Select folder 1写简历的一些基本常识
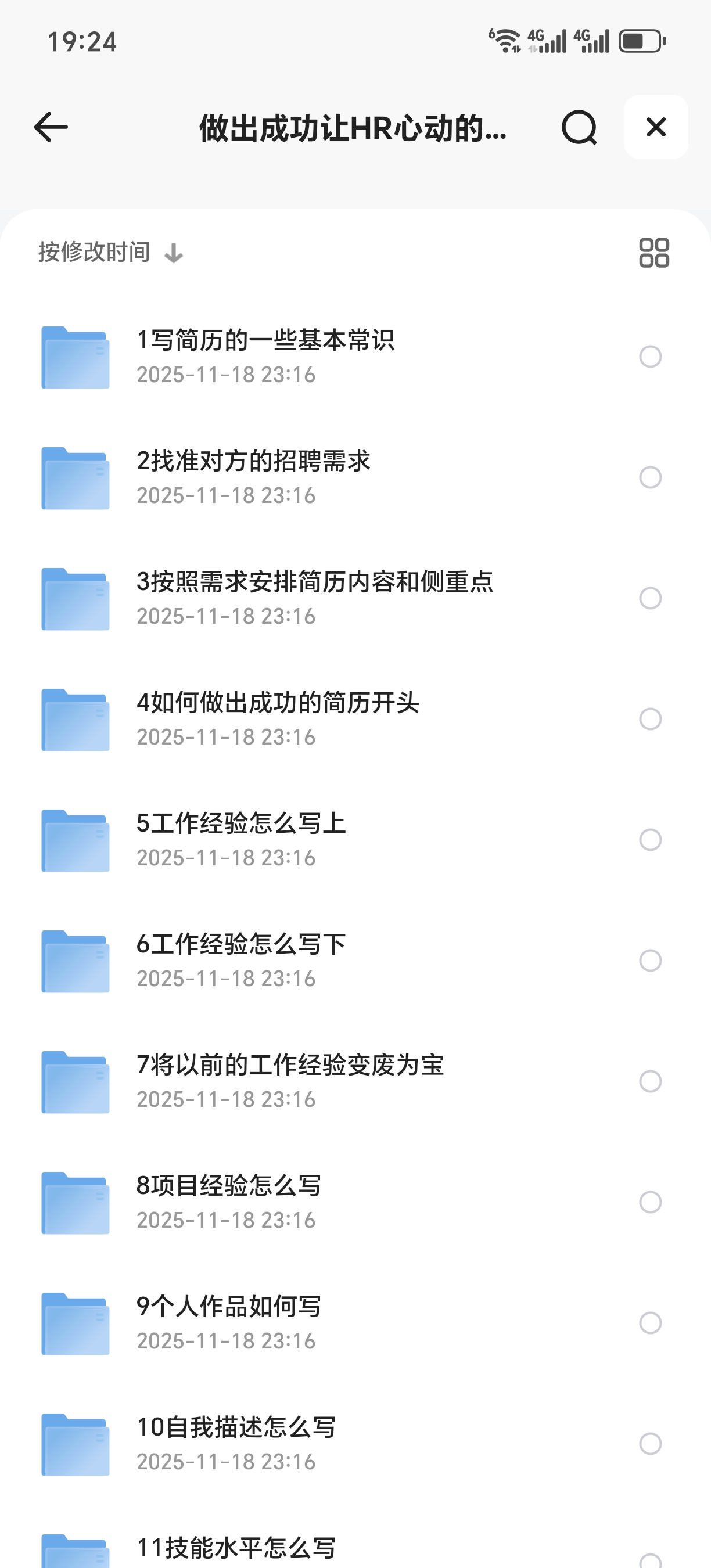The width and height of the screenshot is (711, 1568). click(x=650, y=357)
